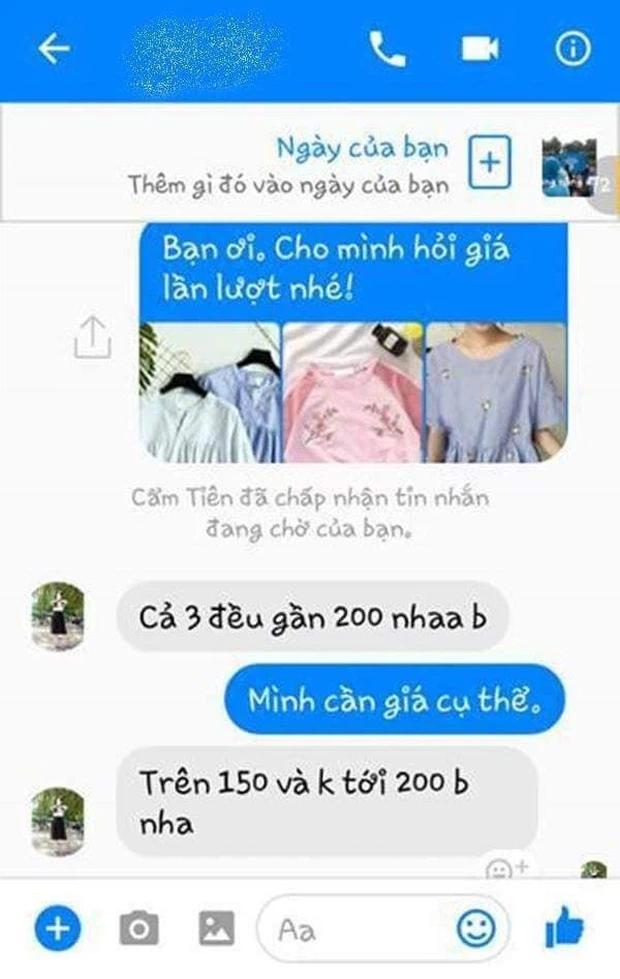Open the photo gallery picker
The height and width of the screenshot is (979, 620).
pos(216,929)
